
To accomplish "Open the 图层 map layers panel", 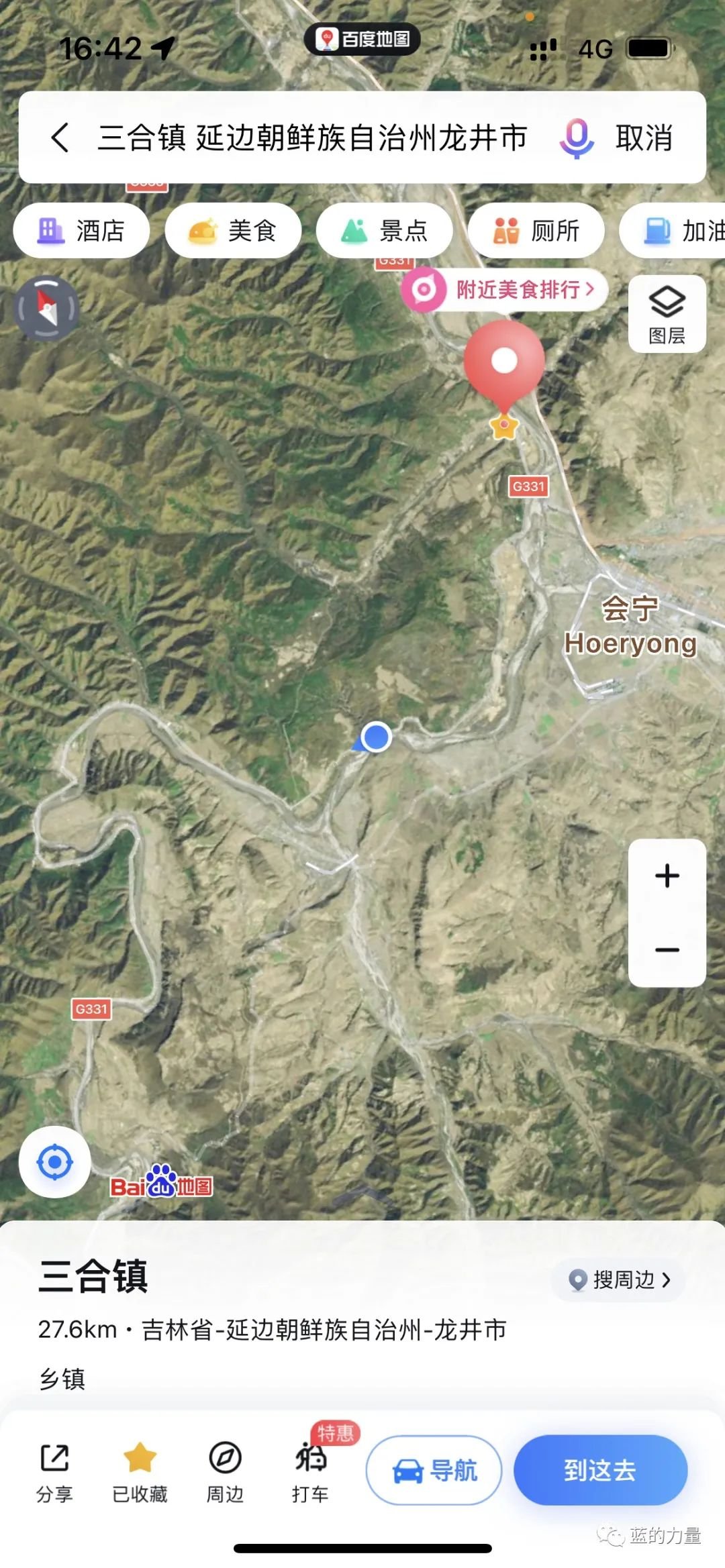I will pos(667,313).
